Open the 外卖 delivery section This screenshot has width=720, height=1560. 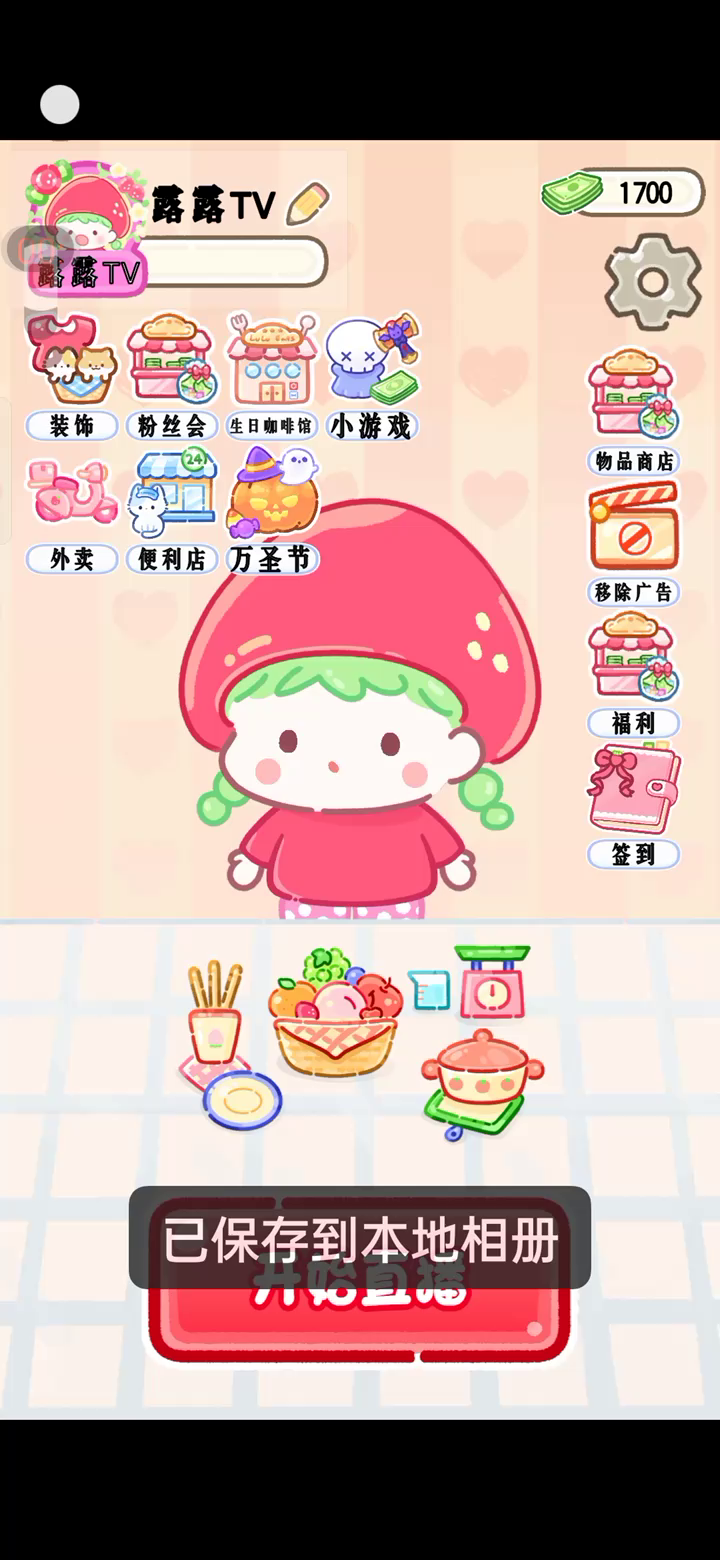(72, 512)
